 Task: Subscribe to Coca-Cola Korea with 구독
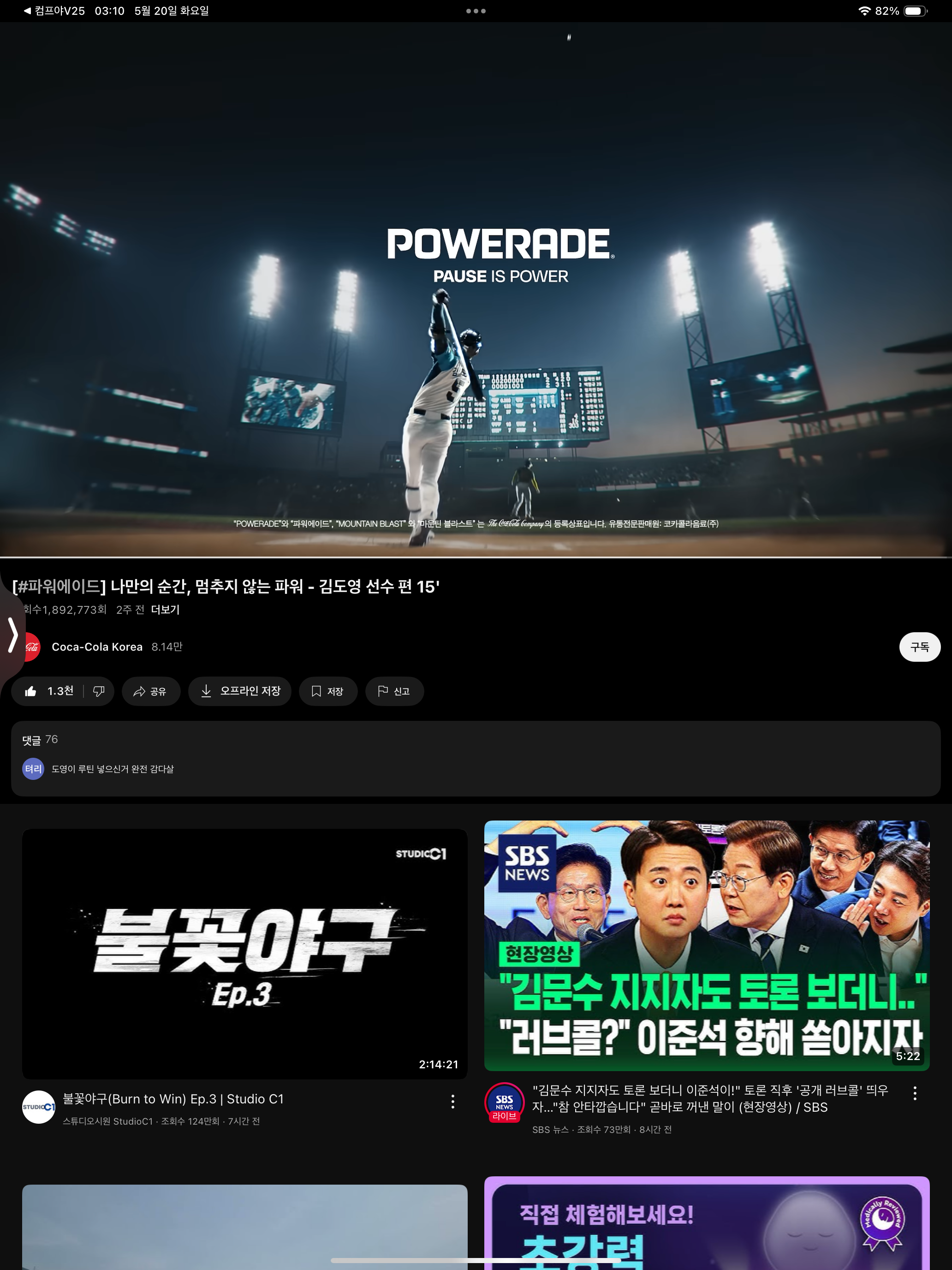(x=919, y=647)
